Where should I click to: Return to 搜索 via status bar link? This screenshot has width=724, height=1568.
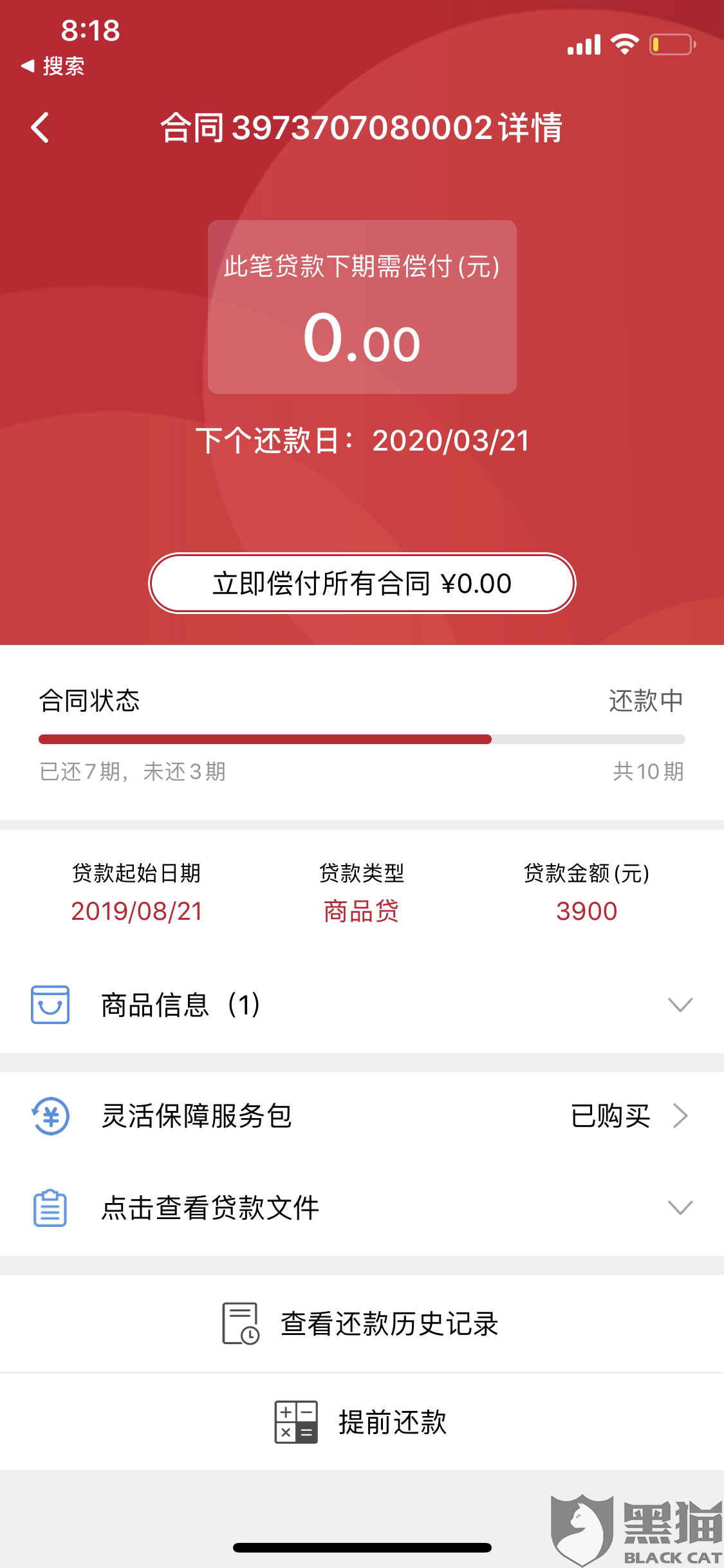point(53,66)
